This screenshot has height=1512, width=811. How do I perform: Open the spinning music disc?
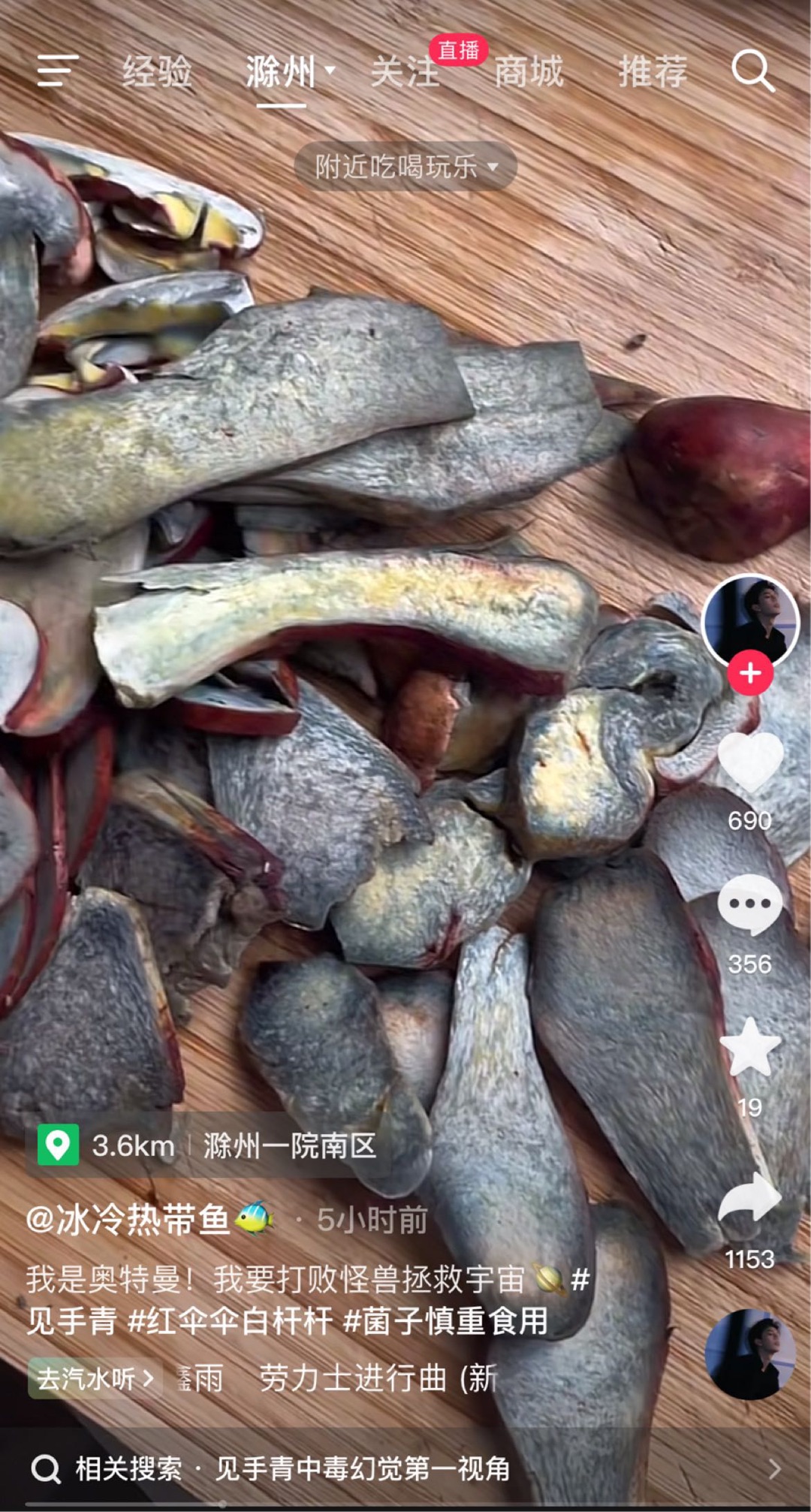[x=750, y=1354]
